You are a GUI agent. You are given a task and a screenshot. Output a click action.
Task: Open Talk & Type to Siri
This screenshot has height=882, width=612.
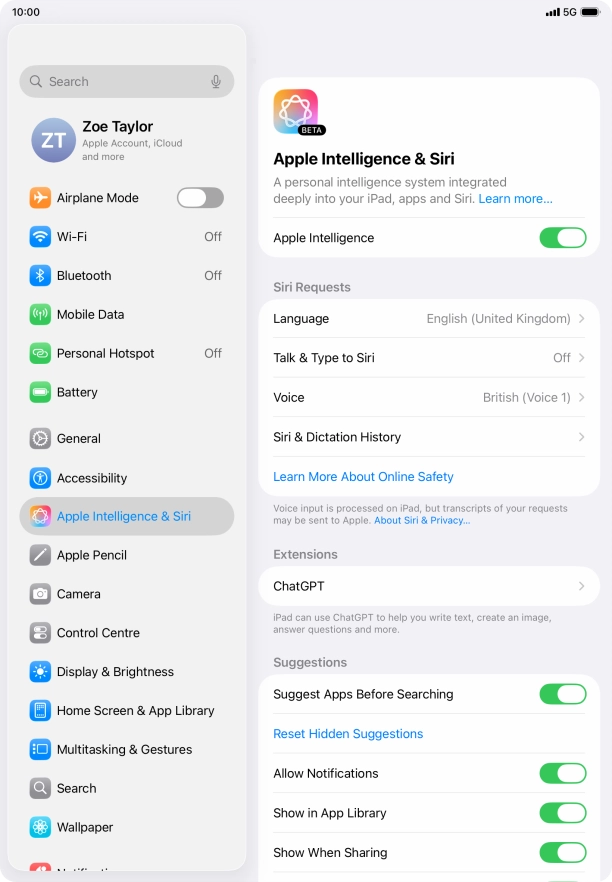(x=429, y=358)
